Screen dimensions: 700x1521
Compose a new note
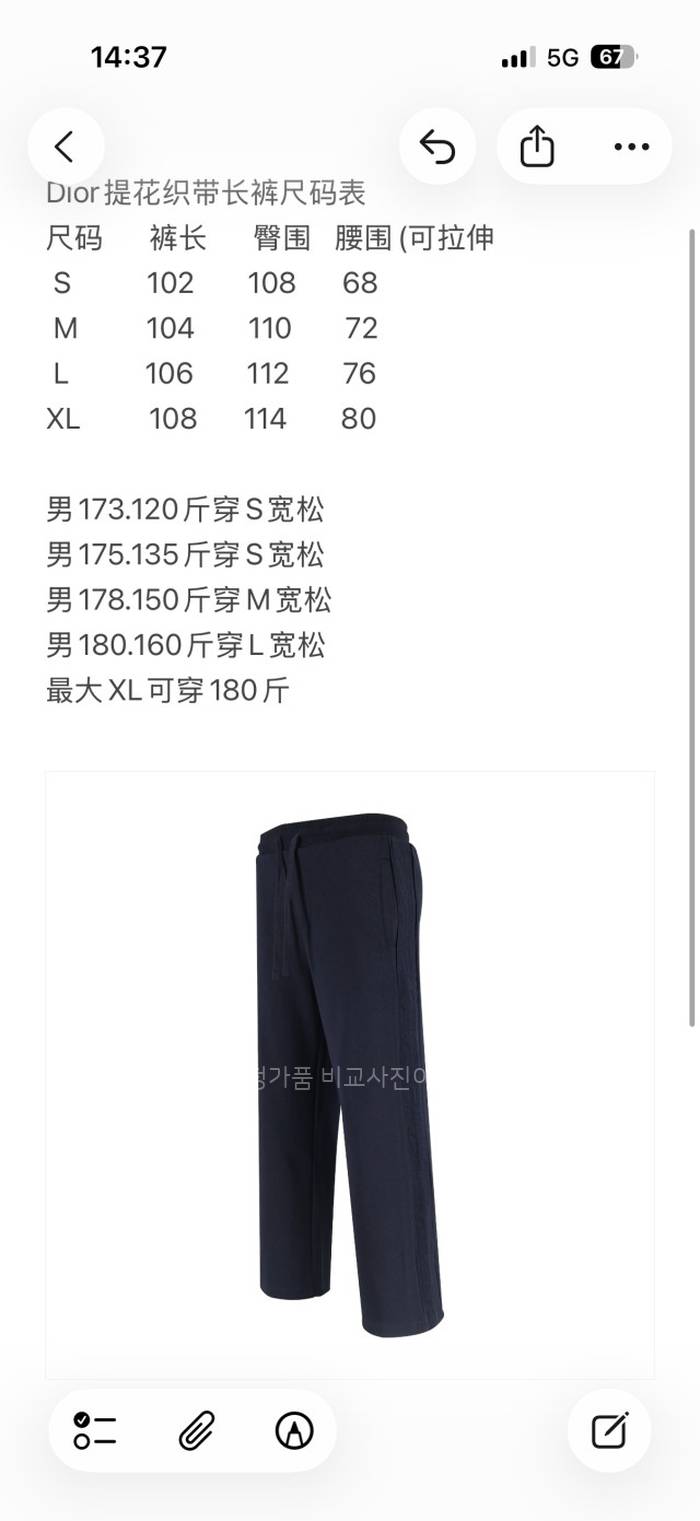609,1431
